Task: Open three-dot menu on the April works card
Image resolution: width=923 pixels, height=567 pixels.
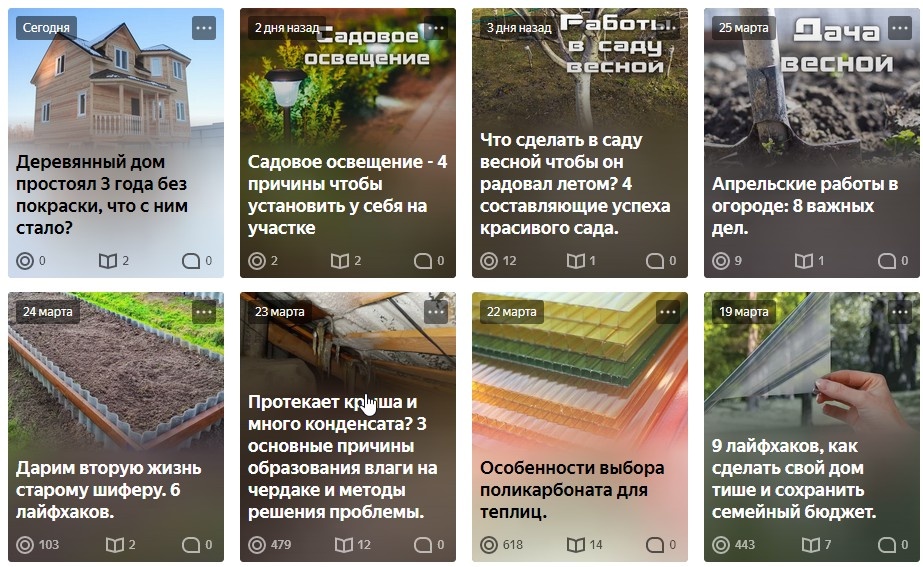Action: (x=900, y=28)
